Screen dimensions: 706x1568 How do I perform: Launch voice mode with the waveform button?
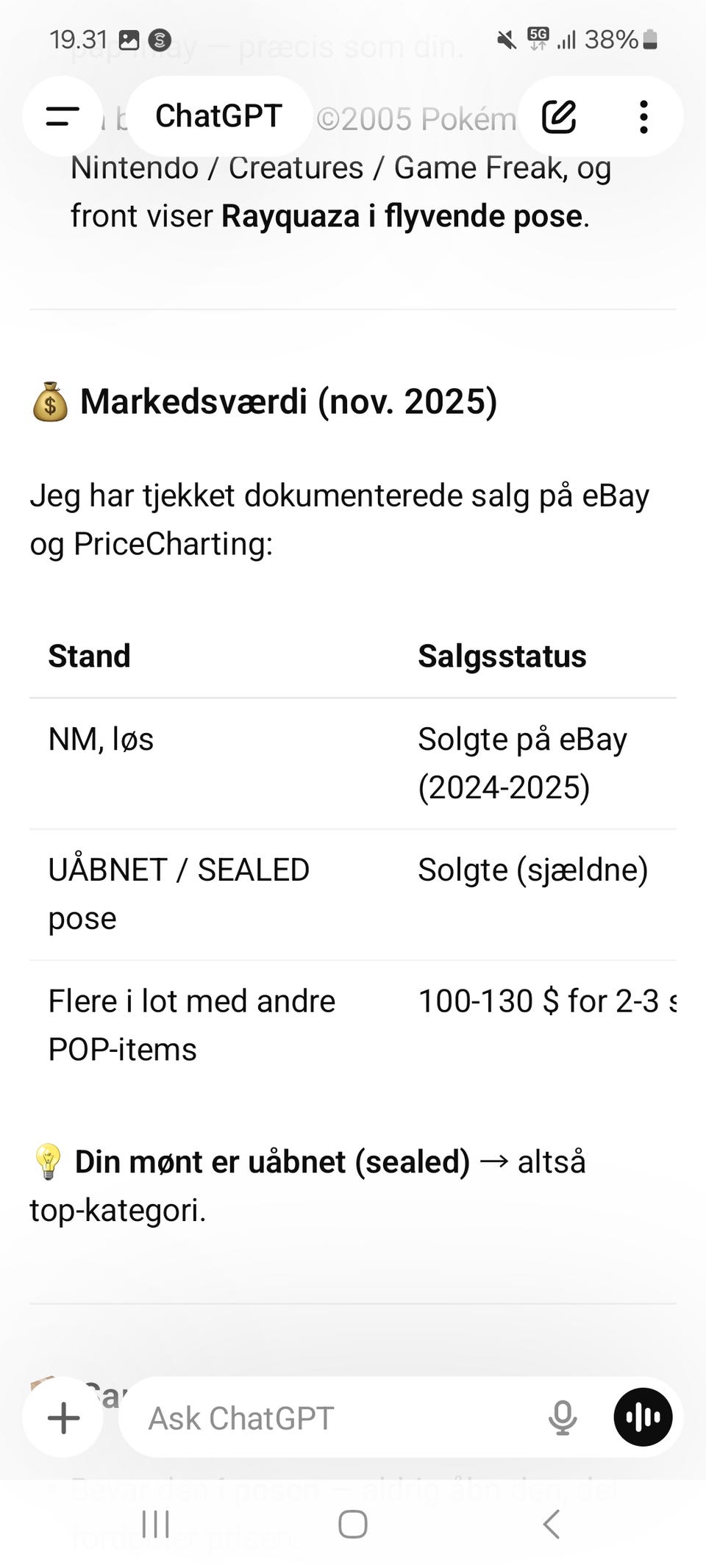tap(643, 1417)
